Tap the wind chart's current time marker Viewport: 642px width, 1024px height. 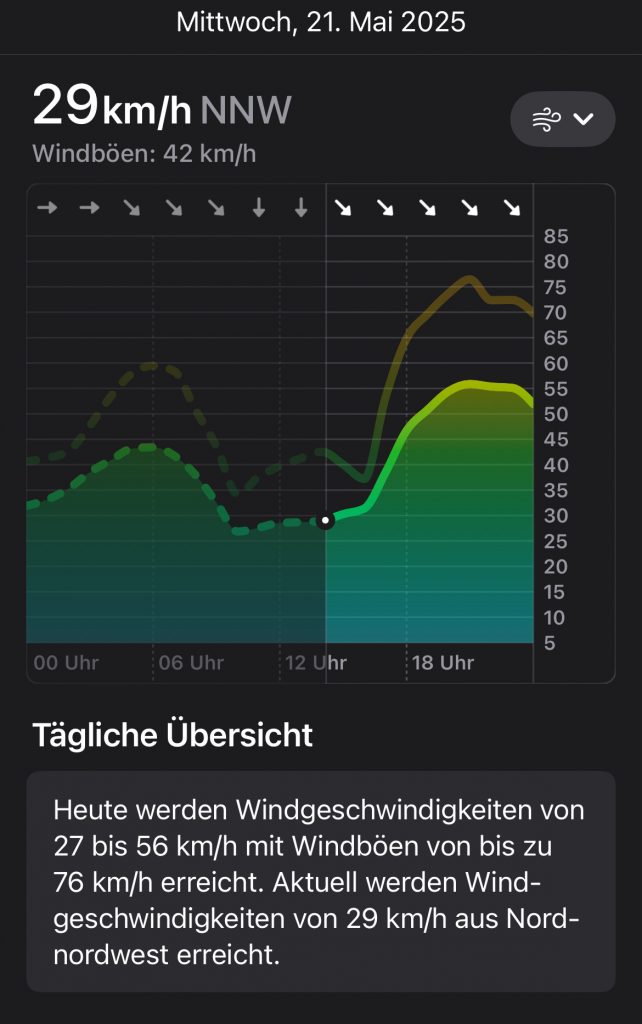[325, 521]
